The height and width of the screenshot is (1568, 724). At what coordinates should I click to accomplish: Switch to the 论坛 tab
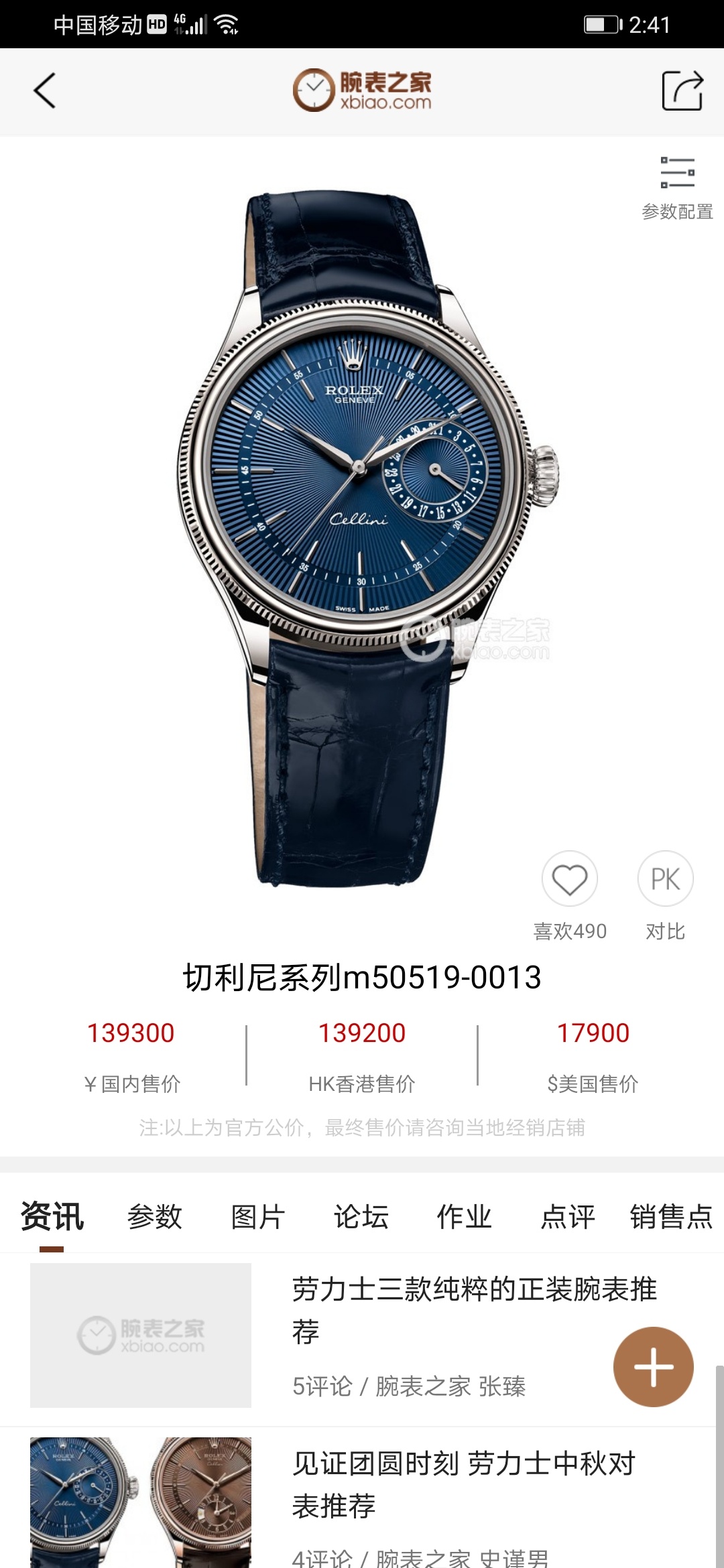point(361,1216)
